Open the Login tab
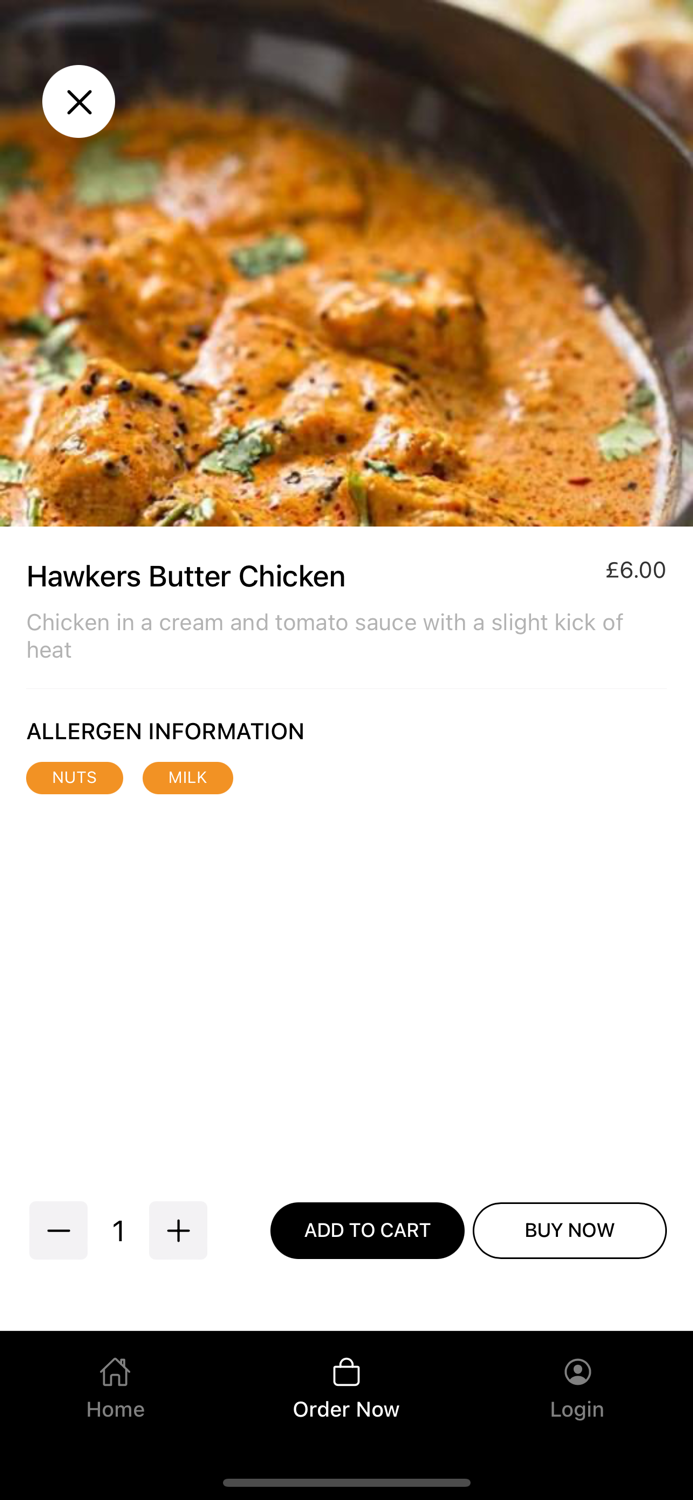 (x=577, y=1389)
